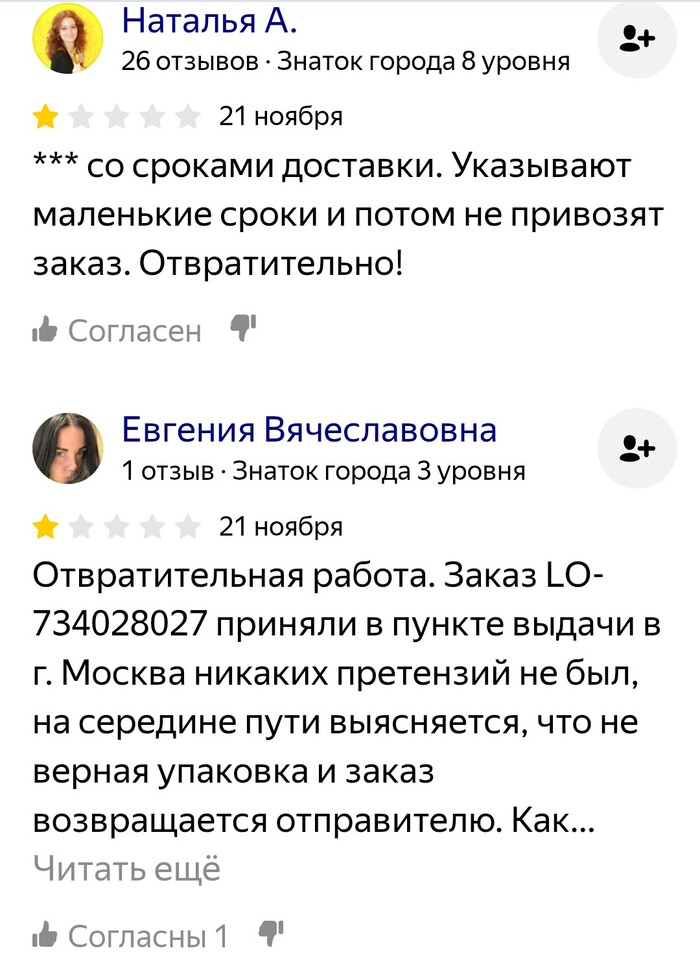
Task: Tap Евгения Вячеславовна avatar photo
Action: 68,449
